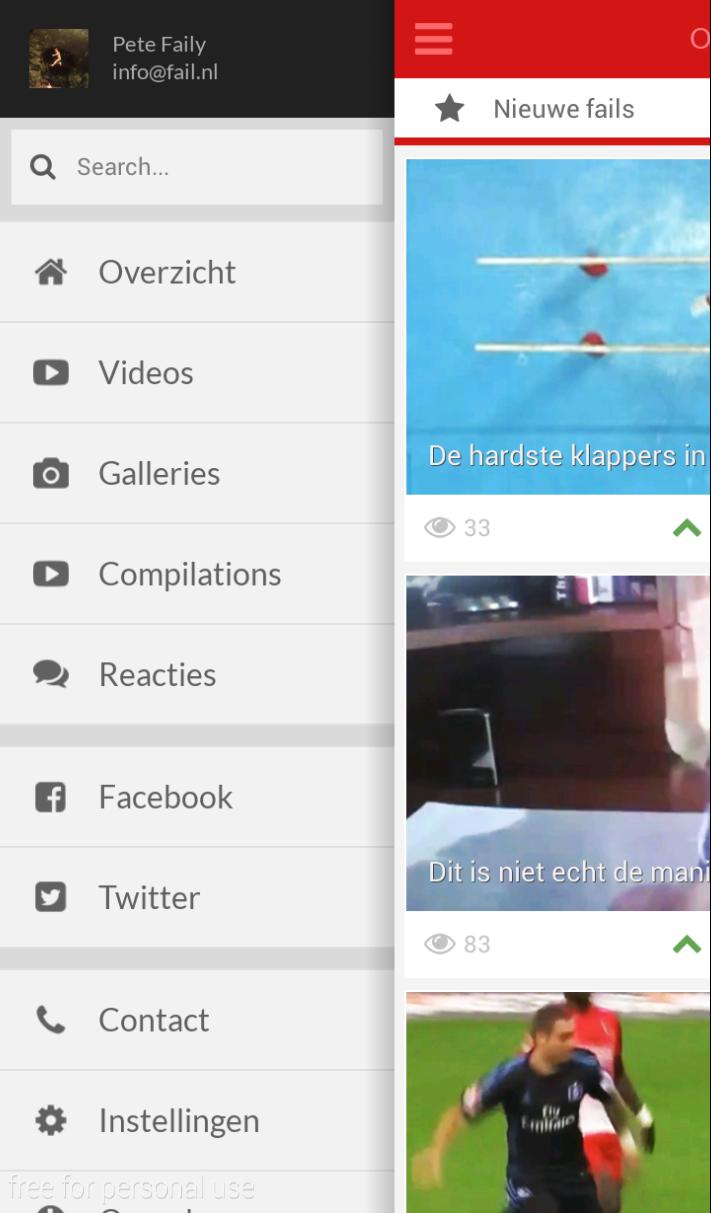Upvote the post with 83 views
The height and width of the screenshot is (1213, 711).
click(x=686, y=944)
